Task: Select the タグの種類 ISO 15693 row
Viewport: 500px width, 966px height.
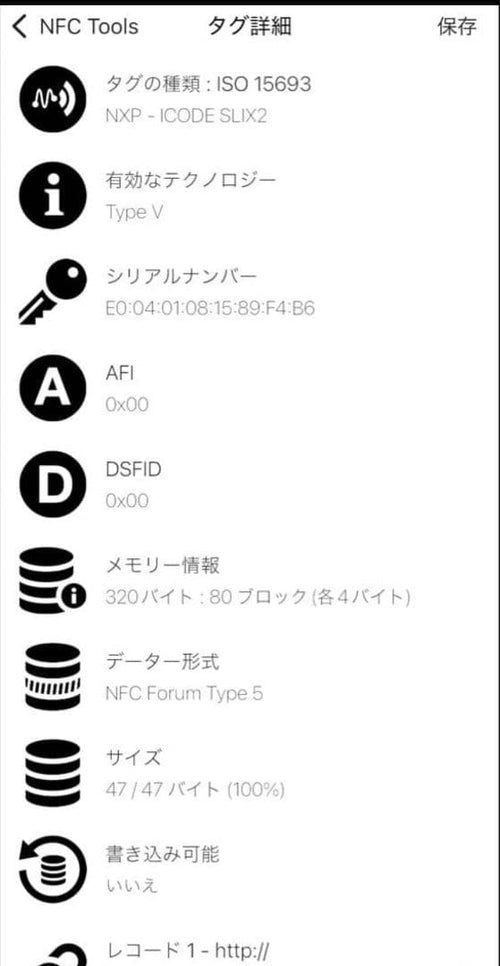Action: (250, 100)
